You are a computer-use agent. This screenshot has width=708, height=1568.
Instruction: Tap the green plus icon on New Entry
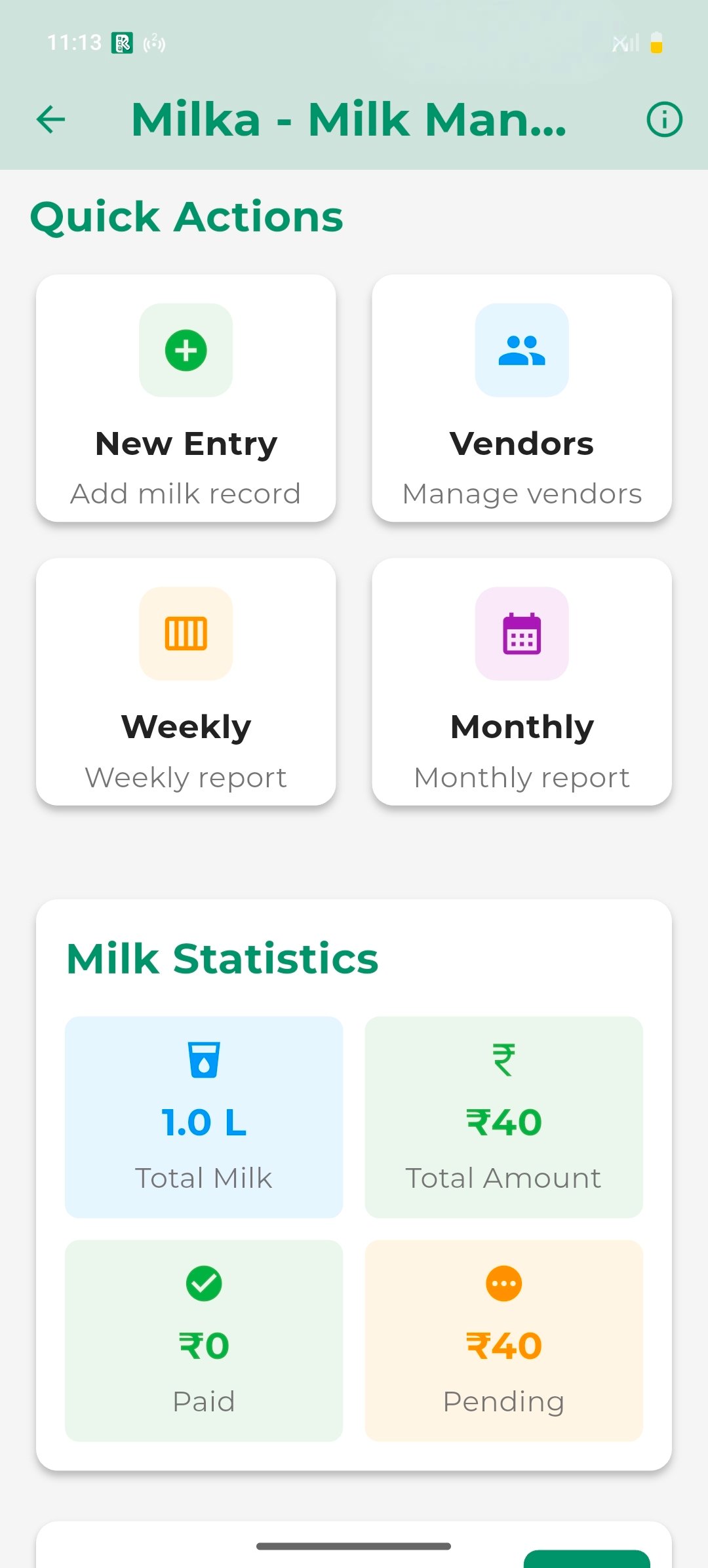click(186, 350)
